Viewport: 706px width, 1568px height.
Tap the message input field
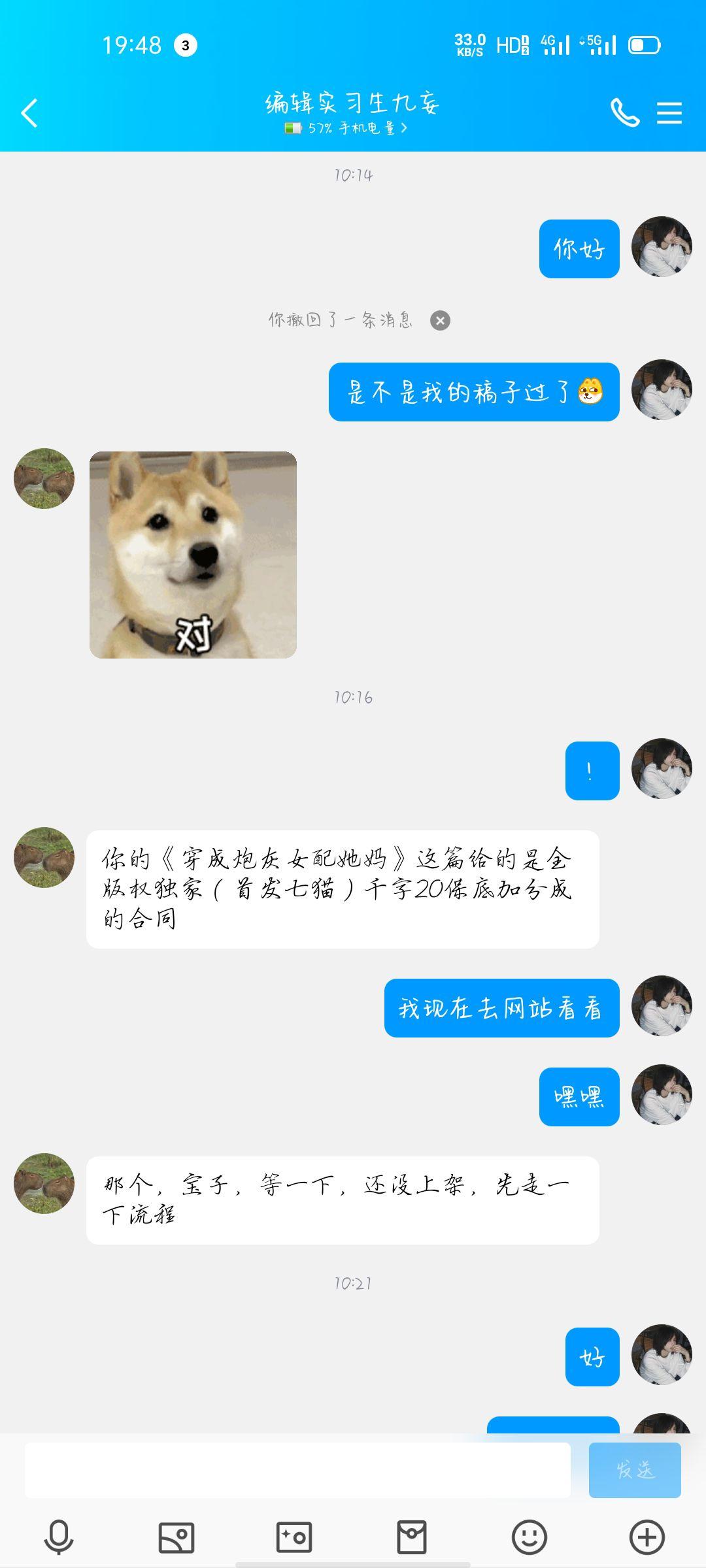pos(297,1470)
